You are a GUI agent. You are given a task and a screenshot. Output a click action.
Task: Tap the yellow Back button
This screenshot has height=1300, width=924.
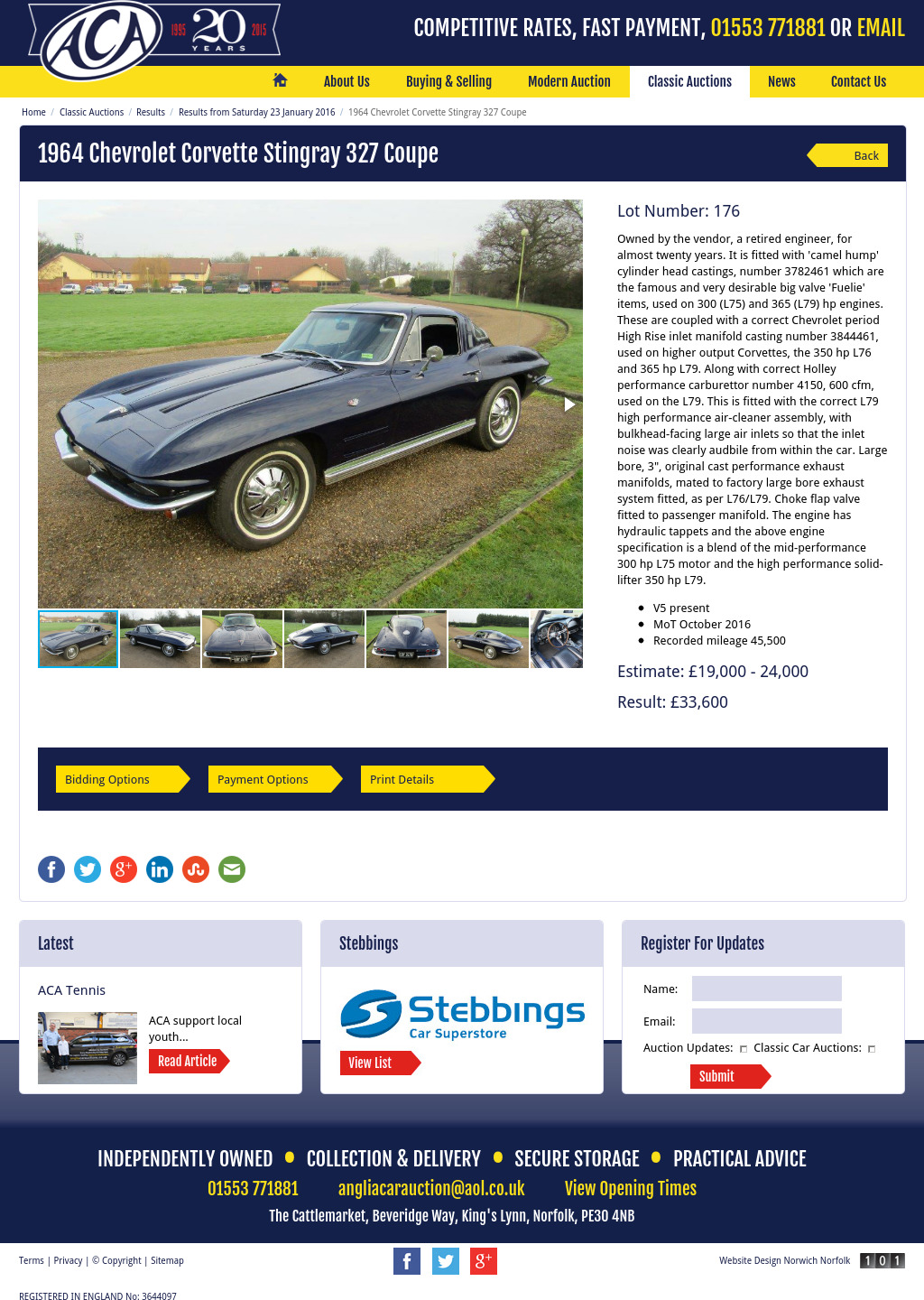click(x=853, y=155)
